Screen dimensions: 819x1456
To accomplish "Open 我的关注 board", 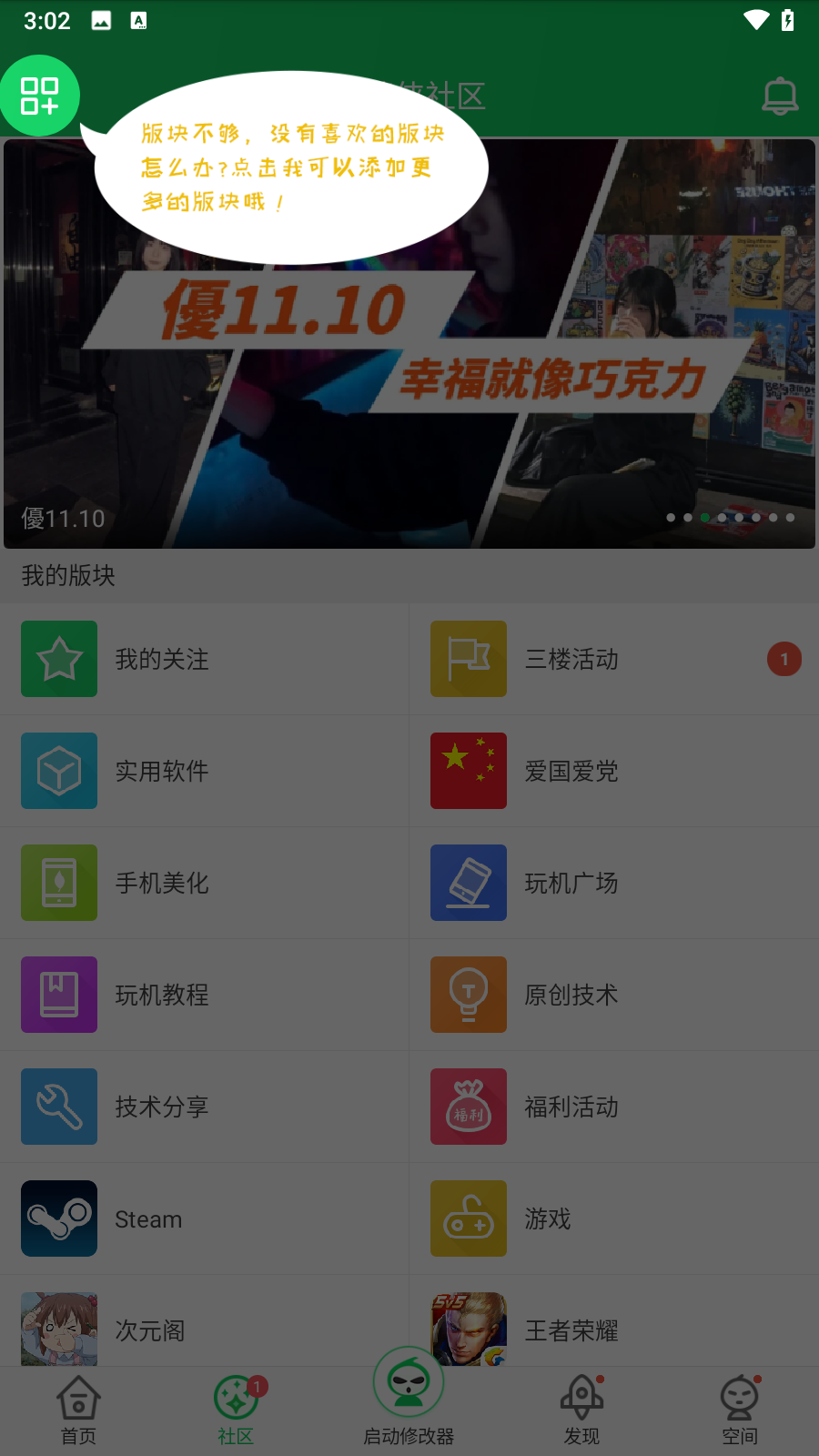I will click(x=205, y=659).
